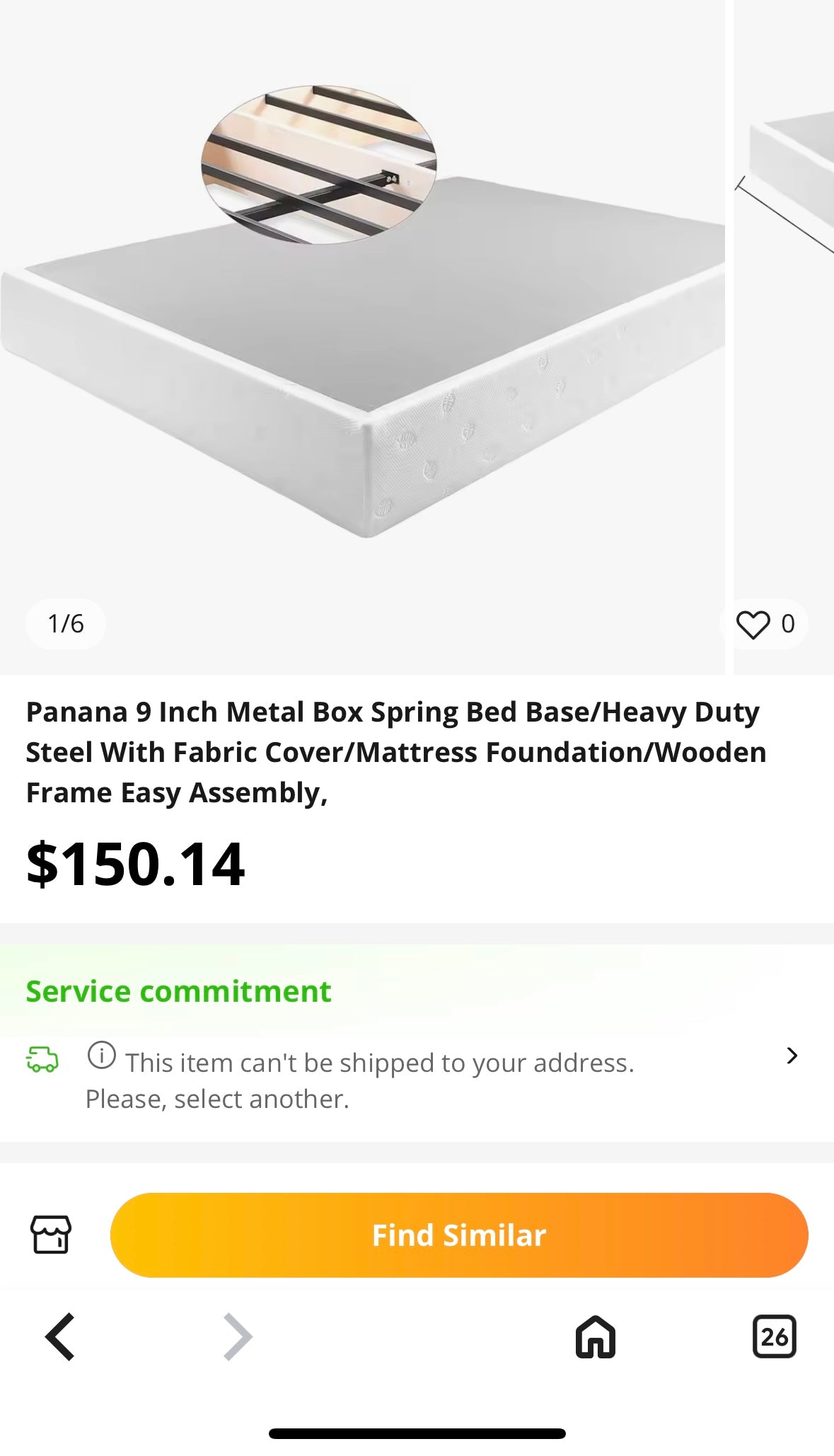Tap the info icon beside the shipping notice
834x1456 pixels.
(103, 1056)
